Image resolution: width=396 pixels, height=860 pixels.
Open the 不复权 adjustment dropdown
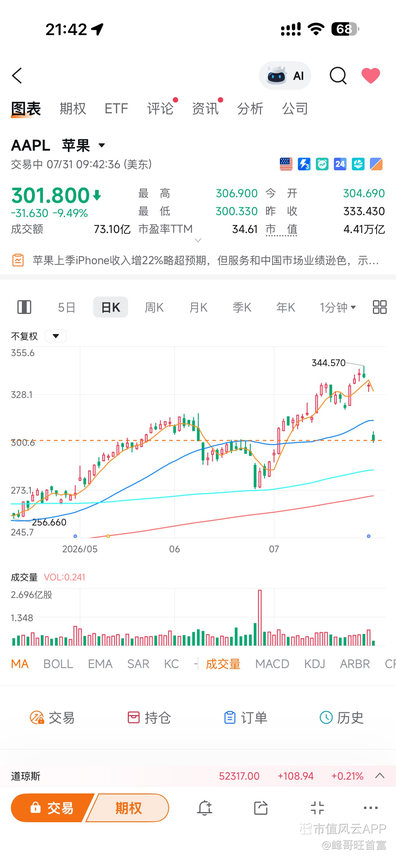[36, 336]
